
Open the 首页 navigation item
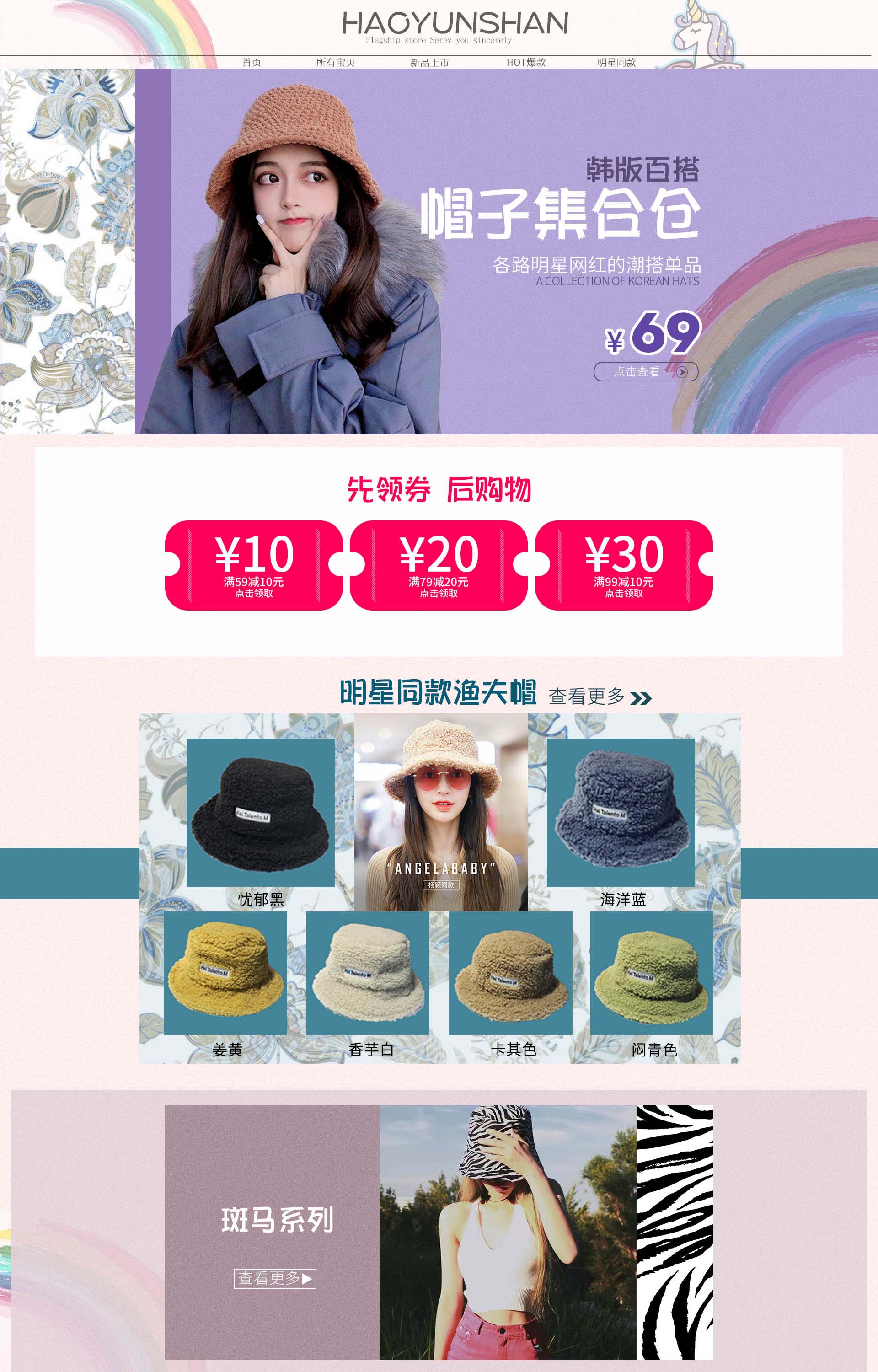coord(252,62)
